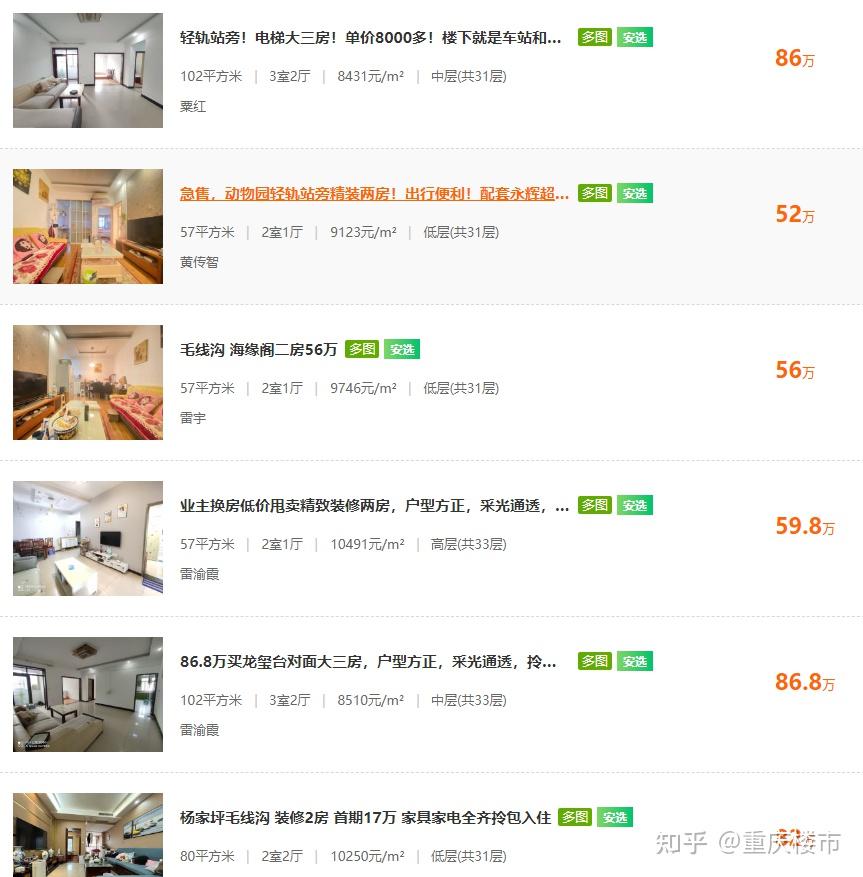
Task: View the photo of the 59.8万 listing
Action: (88, 538)
